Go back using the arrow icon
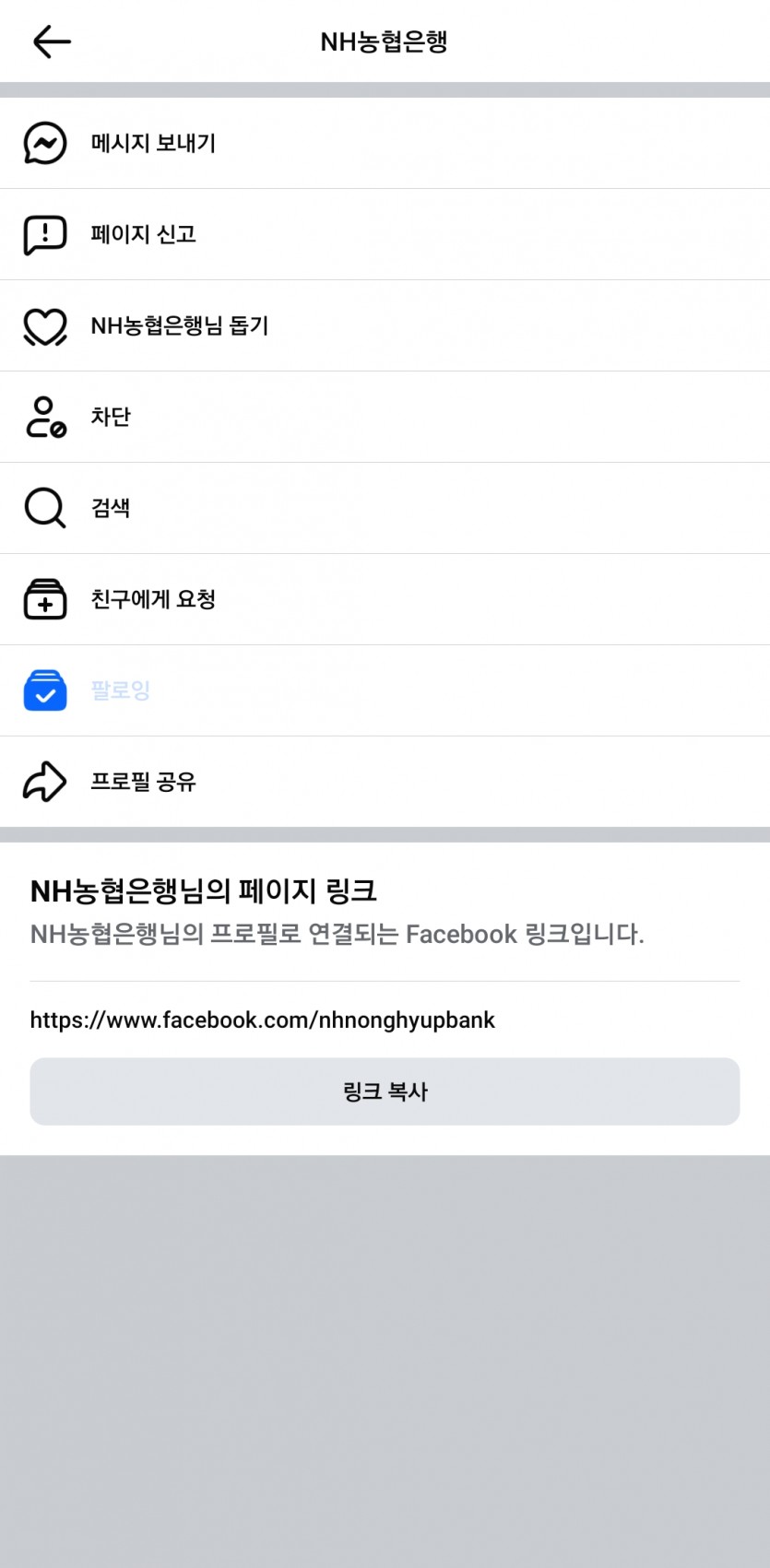Screen dimensions: 770x1568 coord(52,41)
